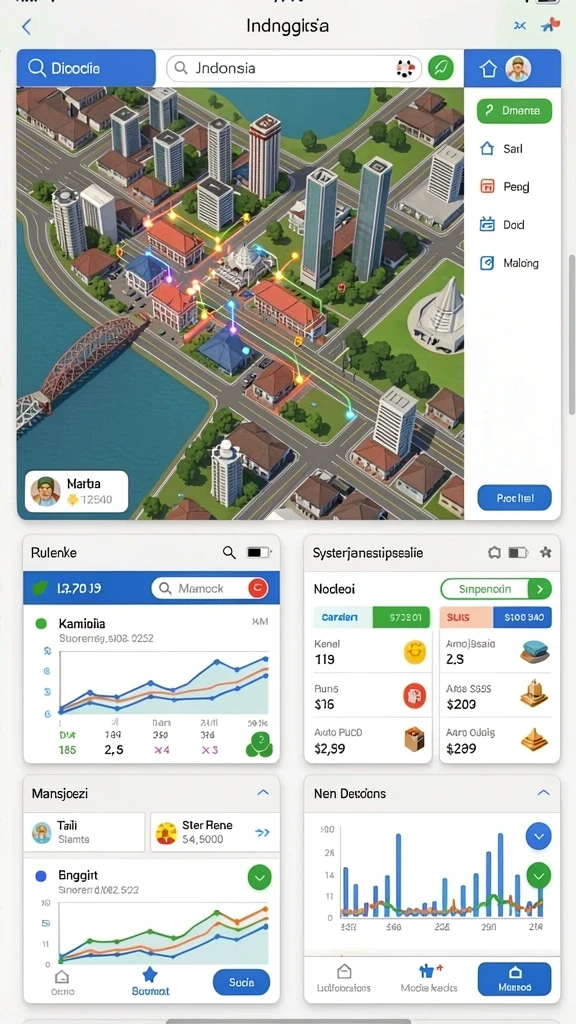This screenshot has width=576, height=1024.
Task: Open the Marba player card on the map
Action: (x=76, y=491)
